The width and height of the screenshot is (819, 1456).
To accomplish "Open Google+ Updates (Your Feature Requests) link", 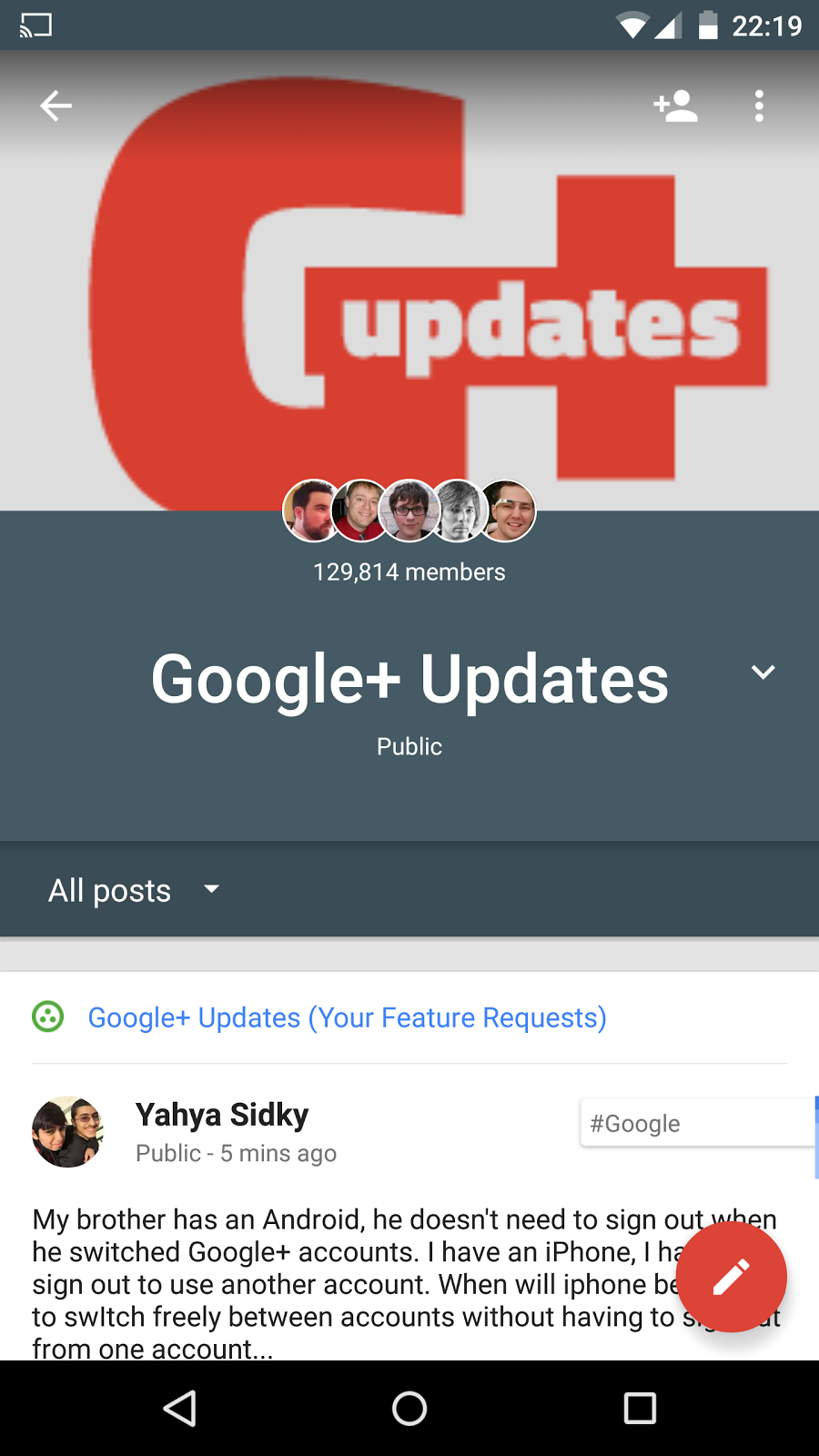I will tap(347, 1017).
